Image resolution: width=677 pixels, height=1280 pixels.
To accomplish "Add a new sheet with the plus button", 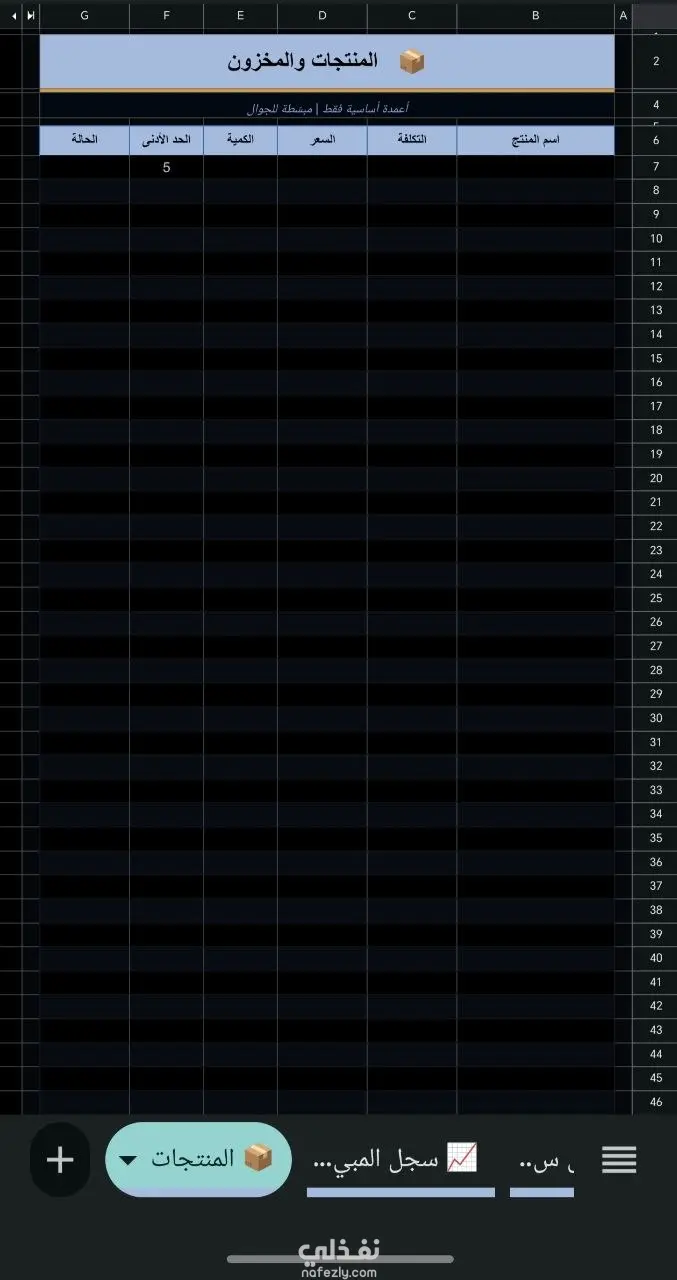I will tap(60, 1160).
